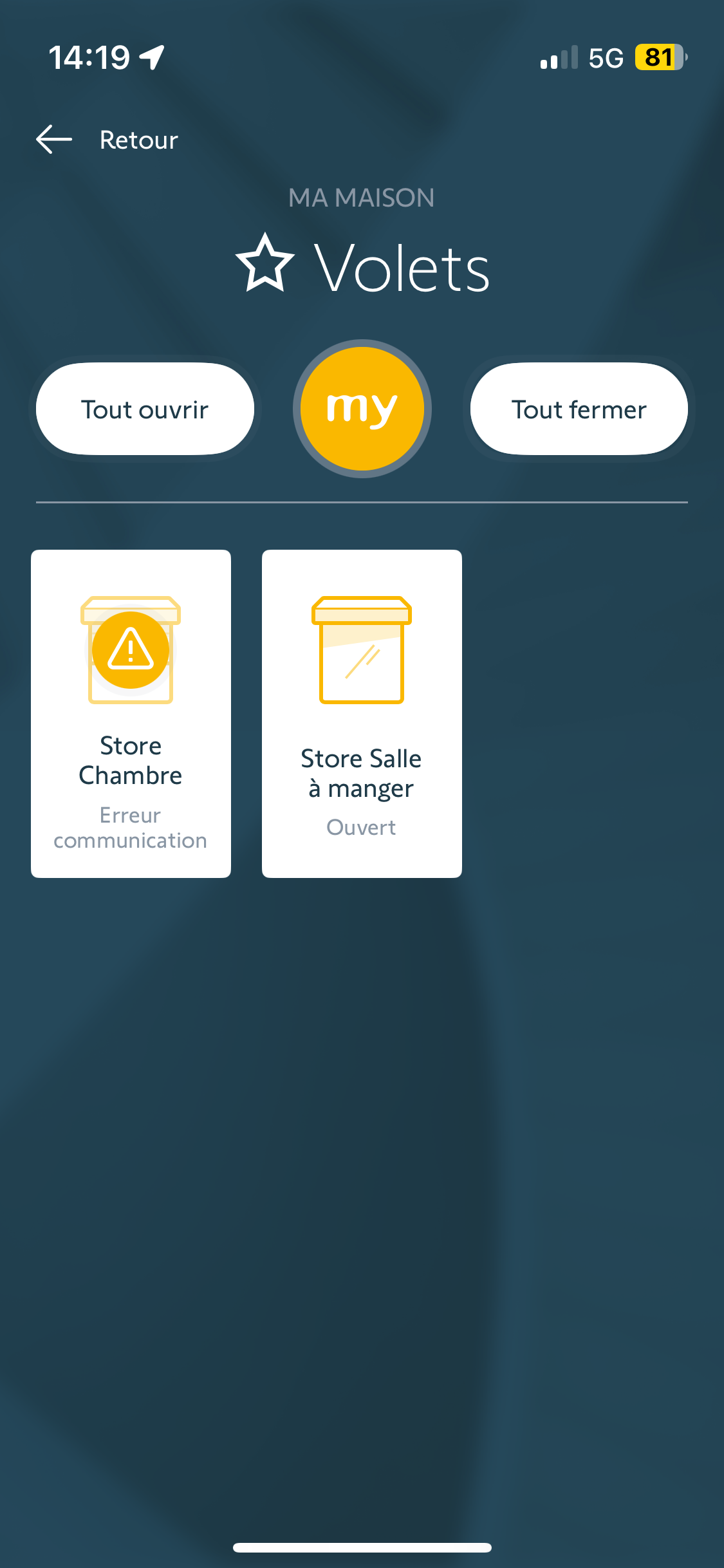Viewport: 724px width, 1568px height.
Task: Tap the Tout ouvrir button
Action: tap(145, 409)
